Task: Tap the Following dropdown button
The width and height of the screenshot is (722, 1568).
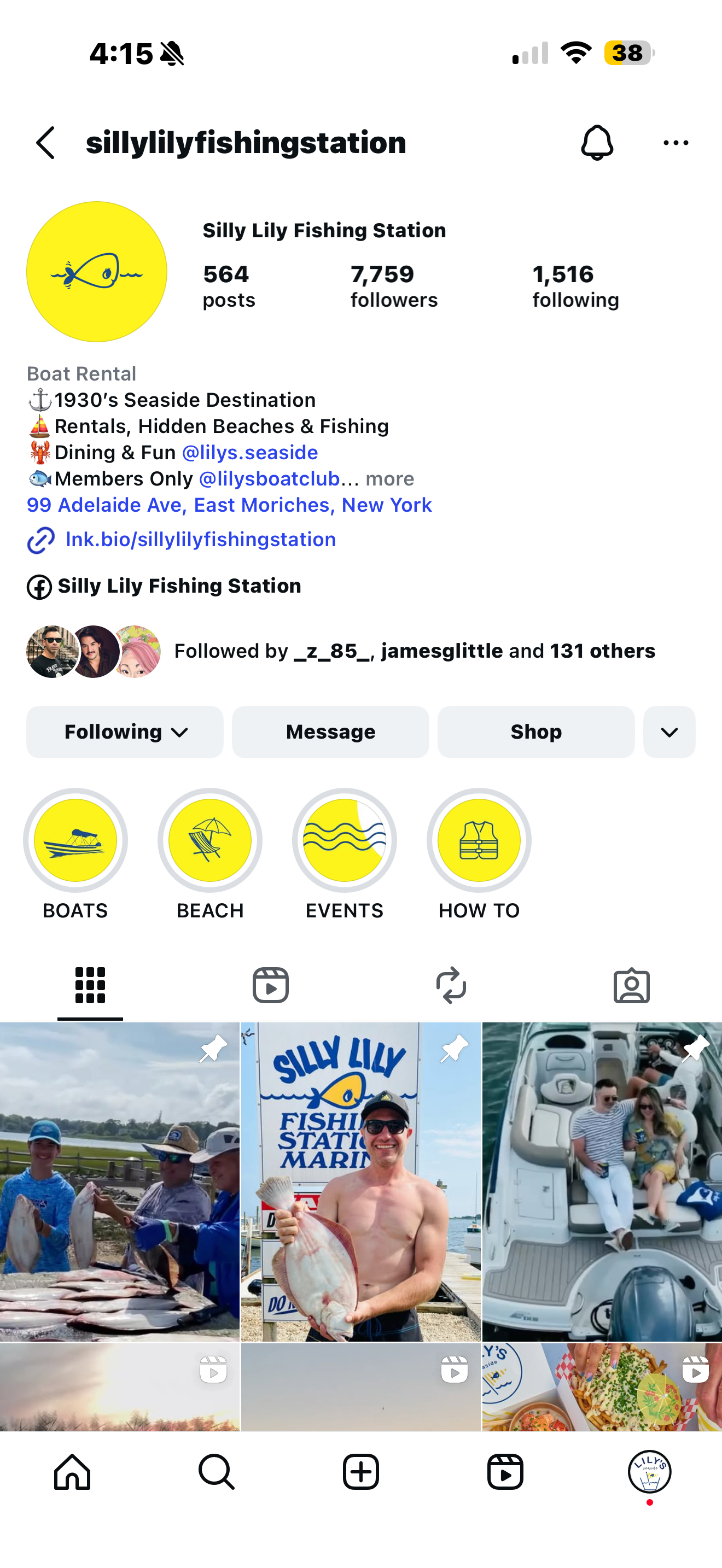Action: tap(125, 732)
